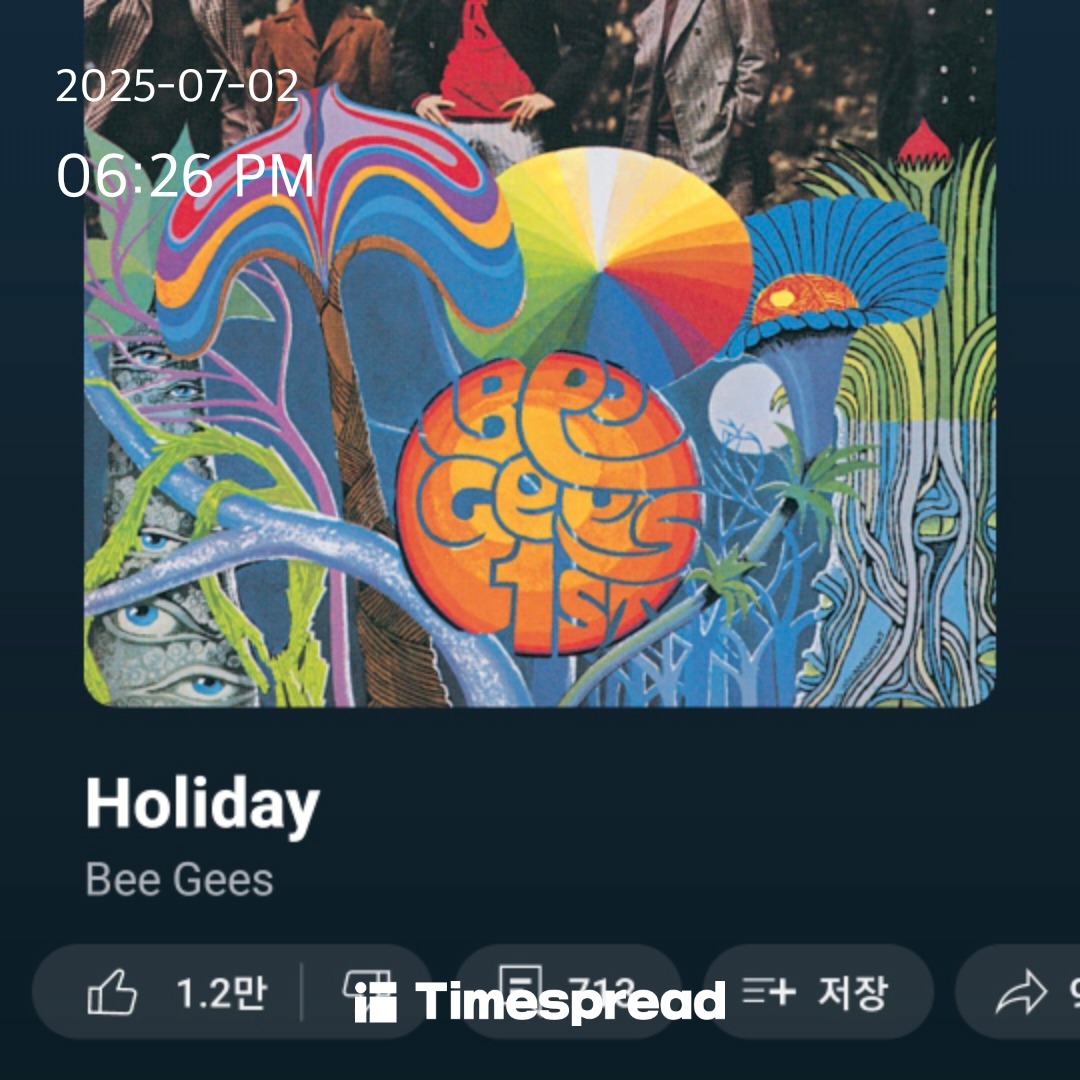Open the Bee Gees artist page
1080x1080 pixels.
click(x=180, y=880)
